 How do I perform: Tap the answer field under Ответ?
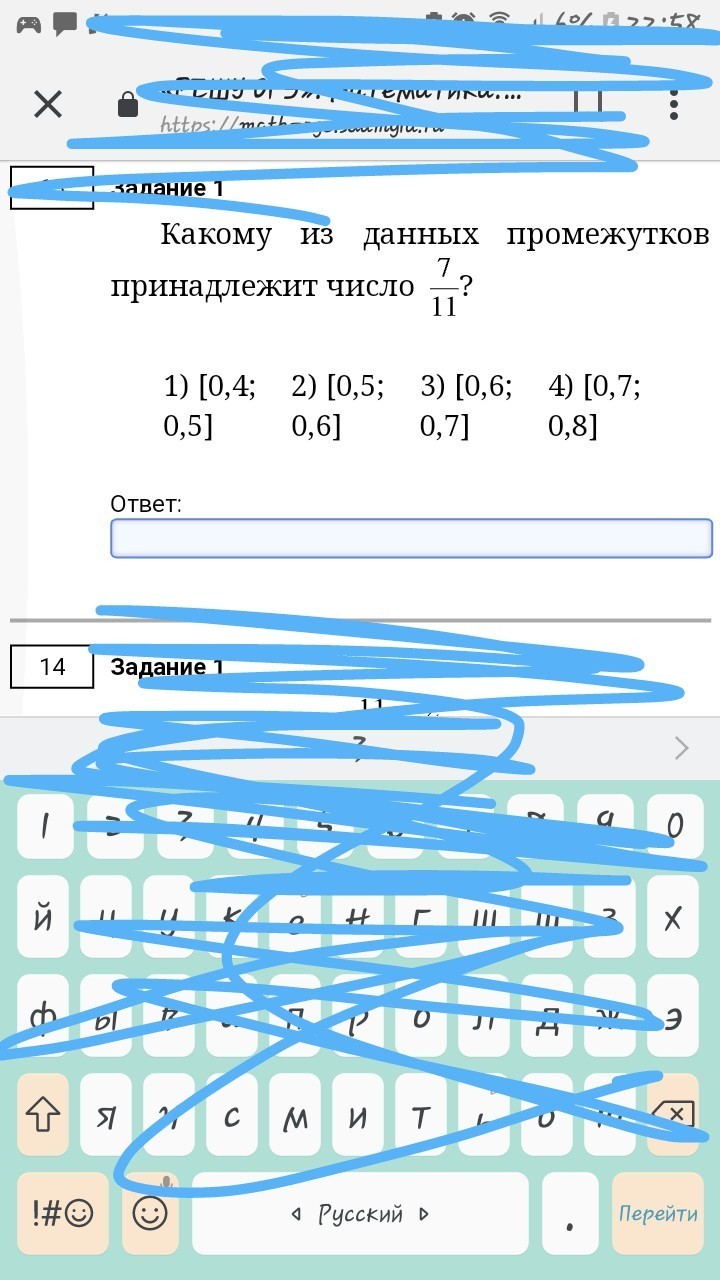click(411, 538)
